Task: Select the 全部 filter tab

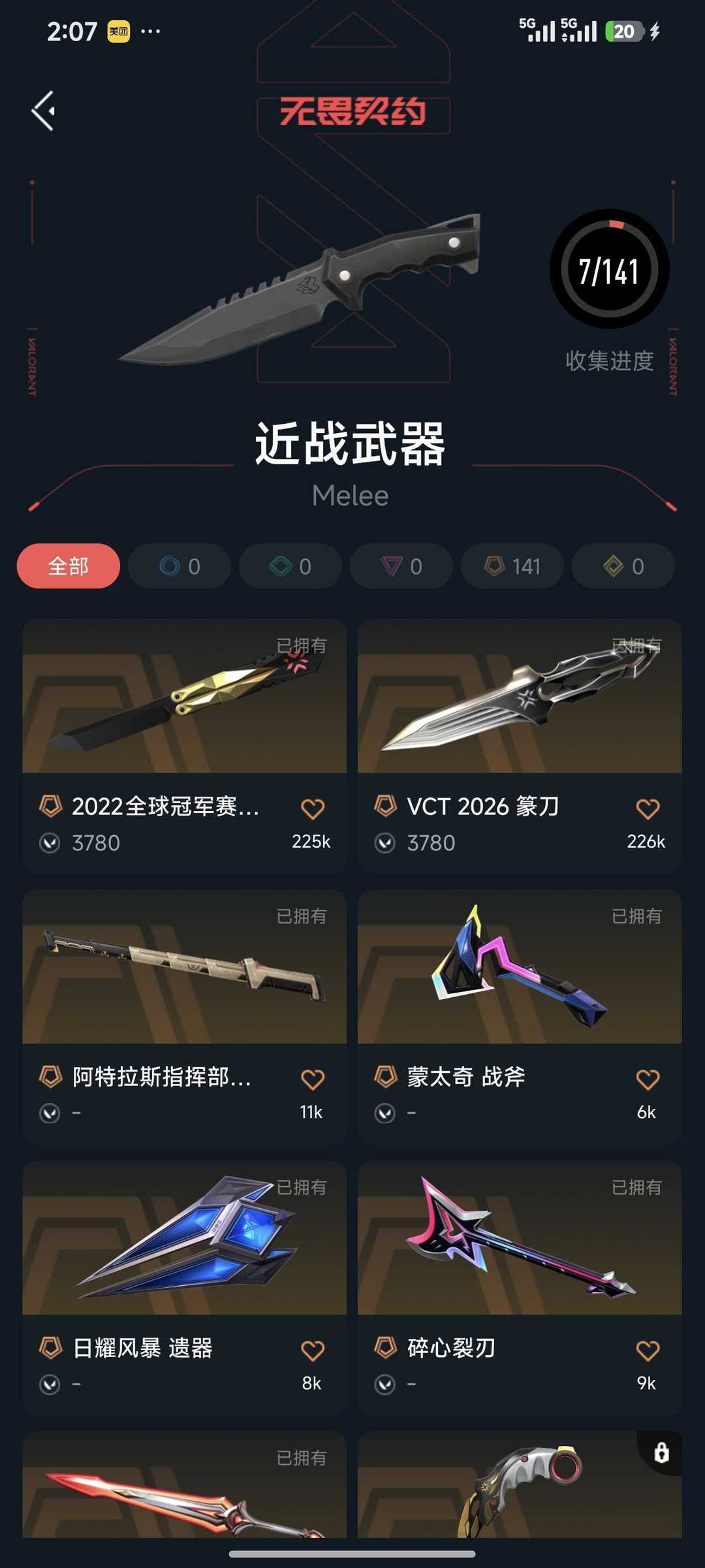Action: (67, 566)
